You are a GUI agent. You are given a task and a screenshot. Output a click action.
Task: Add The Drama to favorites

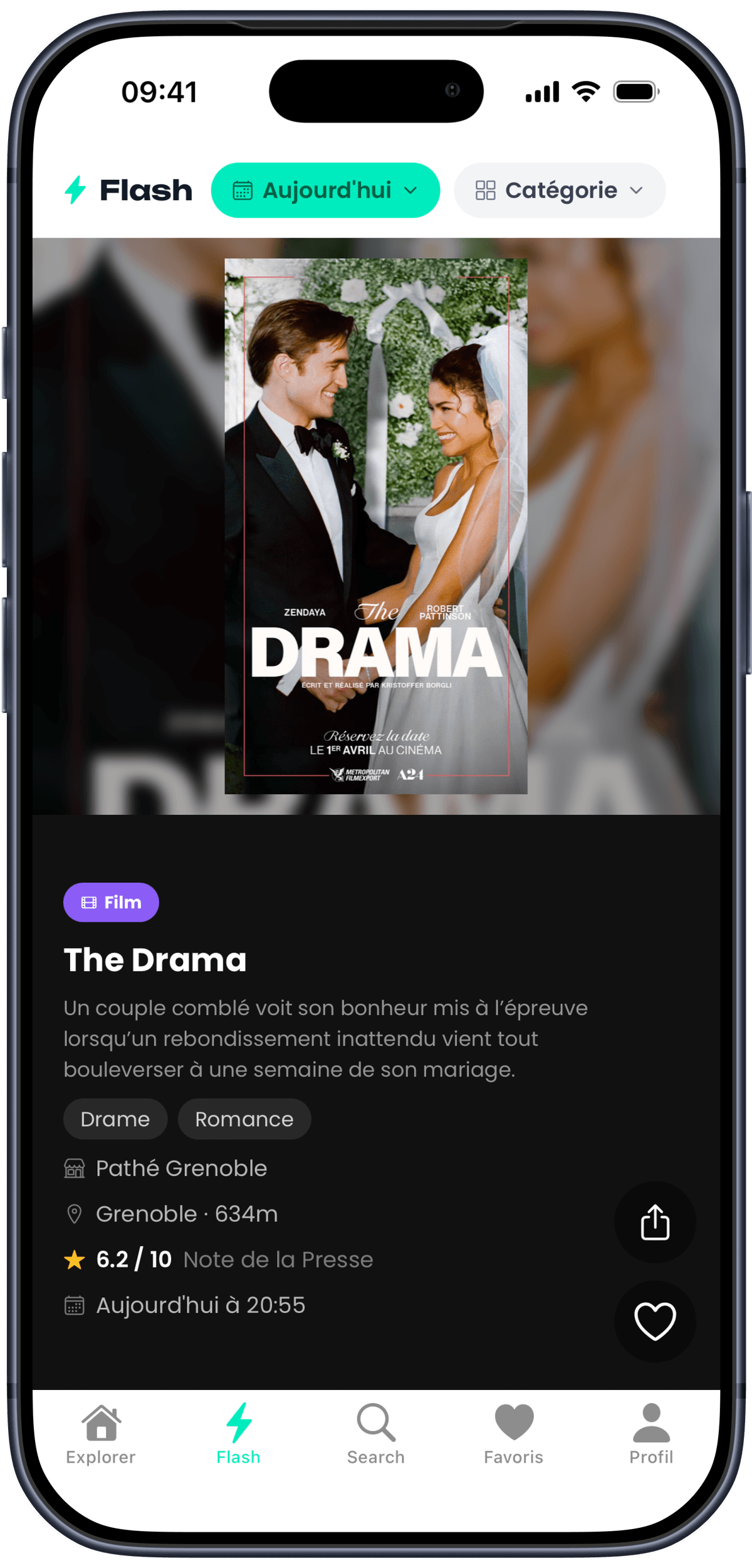coord(655,1320)
